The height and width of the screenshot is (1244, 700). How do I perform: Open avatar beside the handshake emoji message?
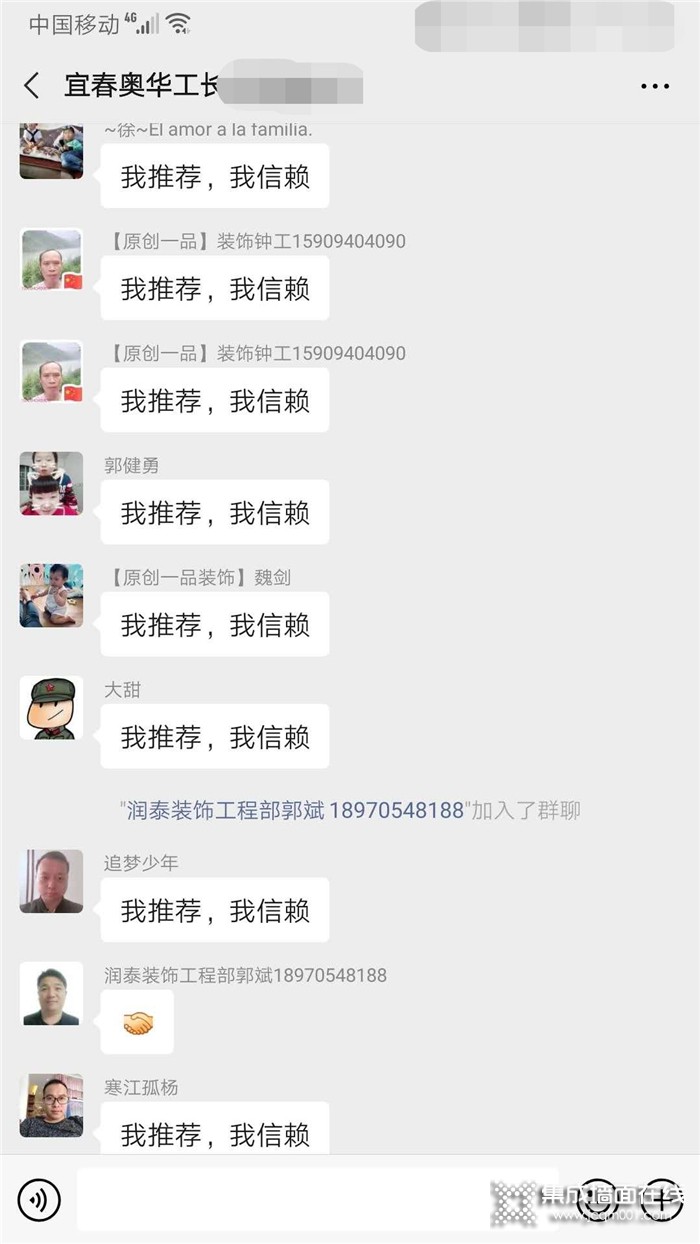[51, 993]
